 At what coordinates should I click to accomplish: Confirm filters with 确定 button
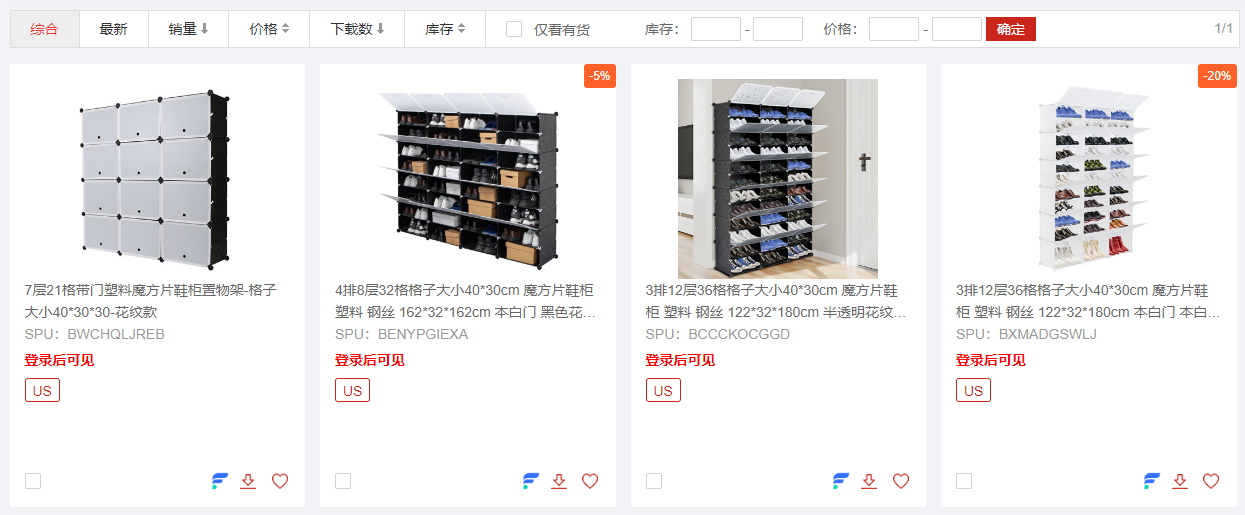coord(1010,29)
